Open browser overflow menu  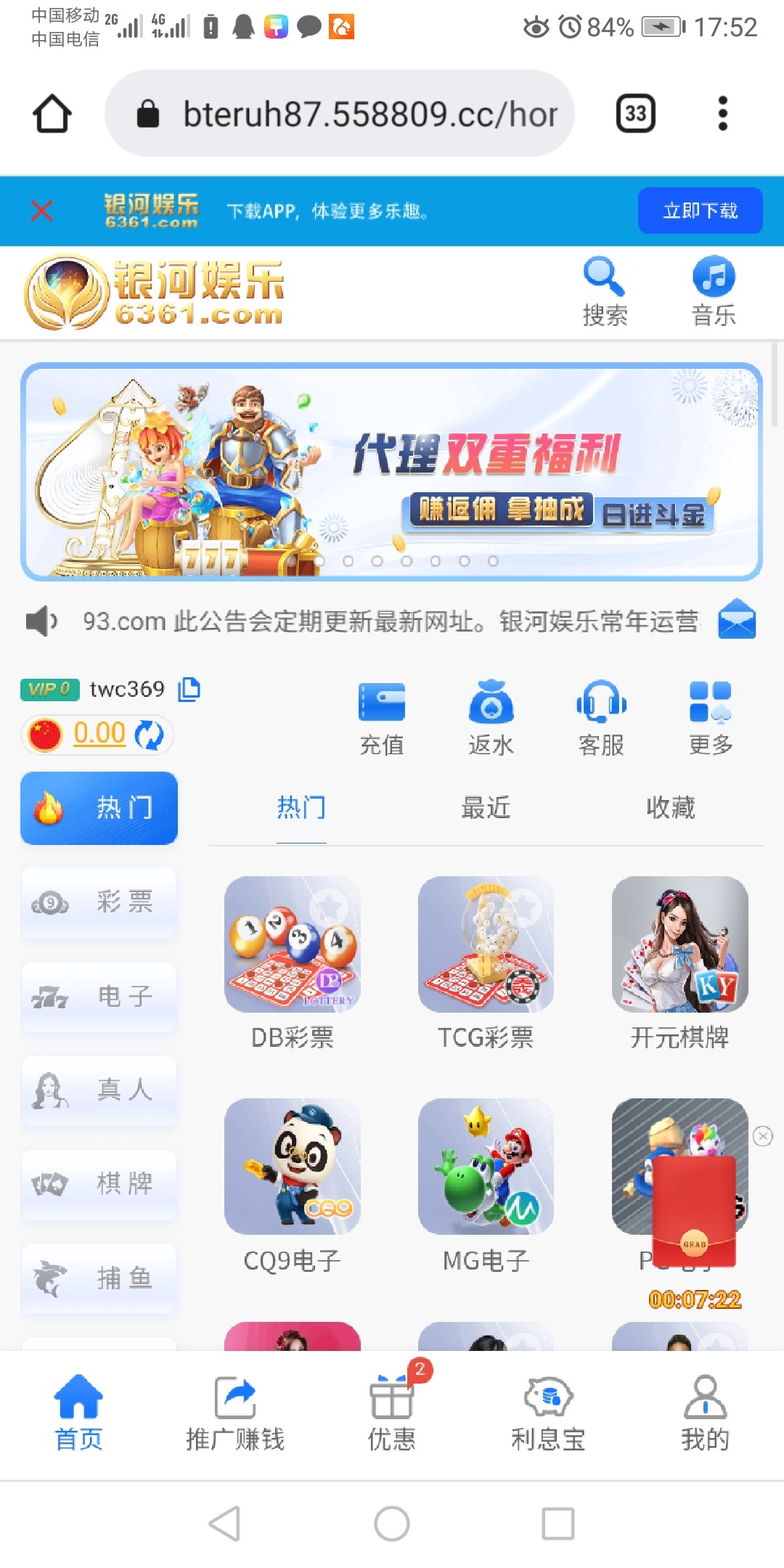click(x=722, y=113)
